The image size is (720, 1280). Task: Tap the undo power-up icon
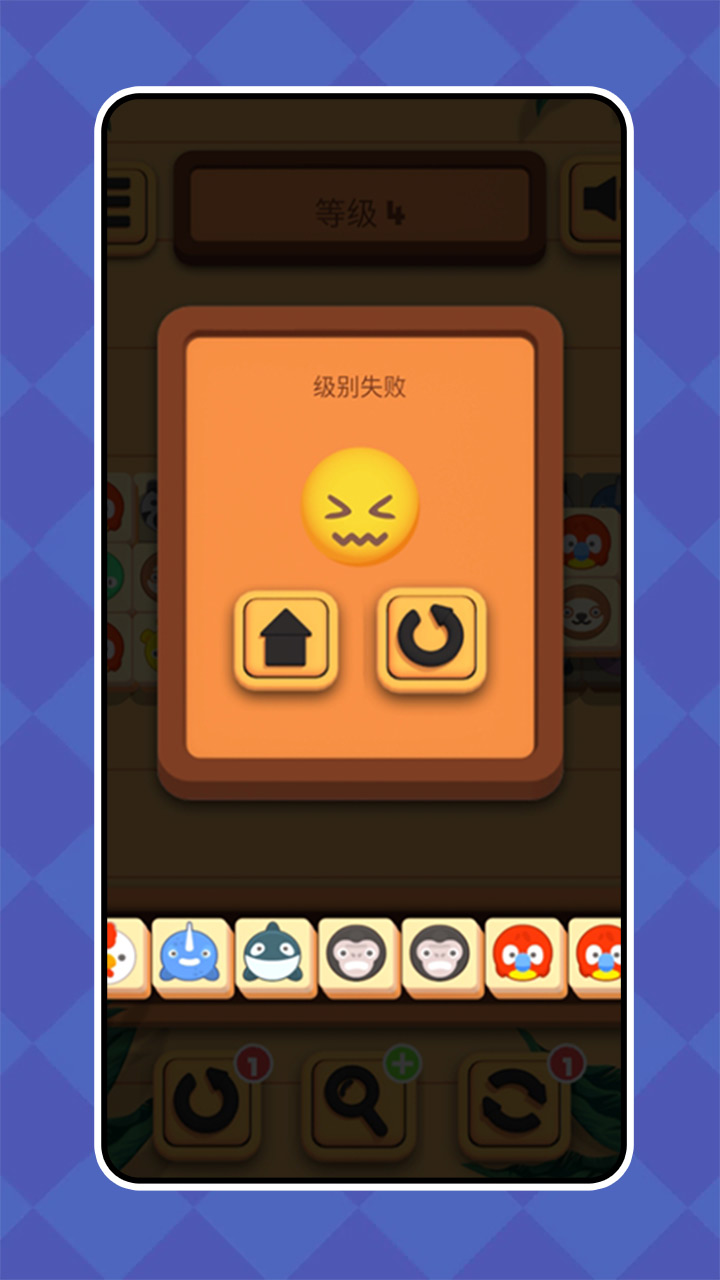(207, 1097)
